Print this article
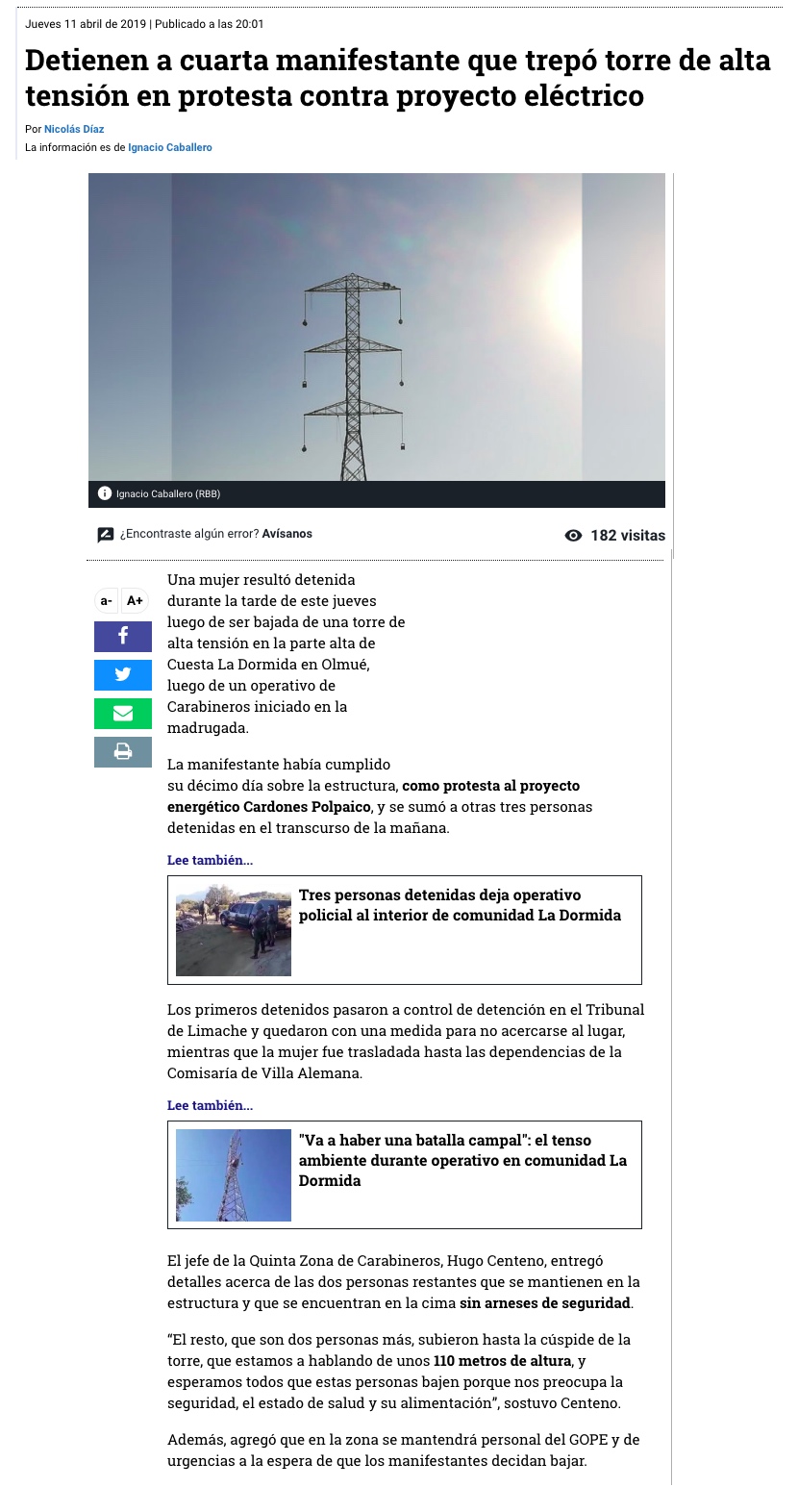 pos(123,751)
